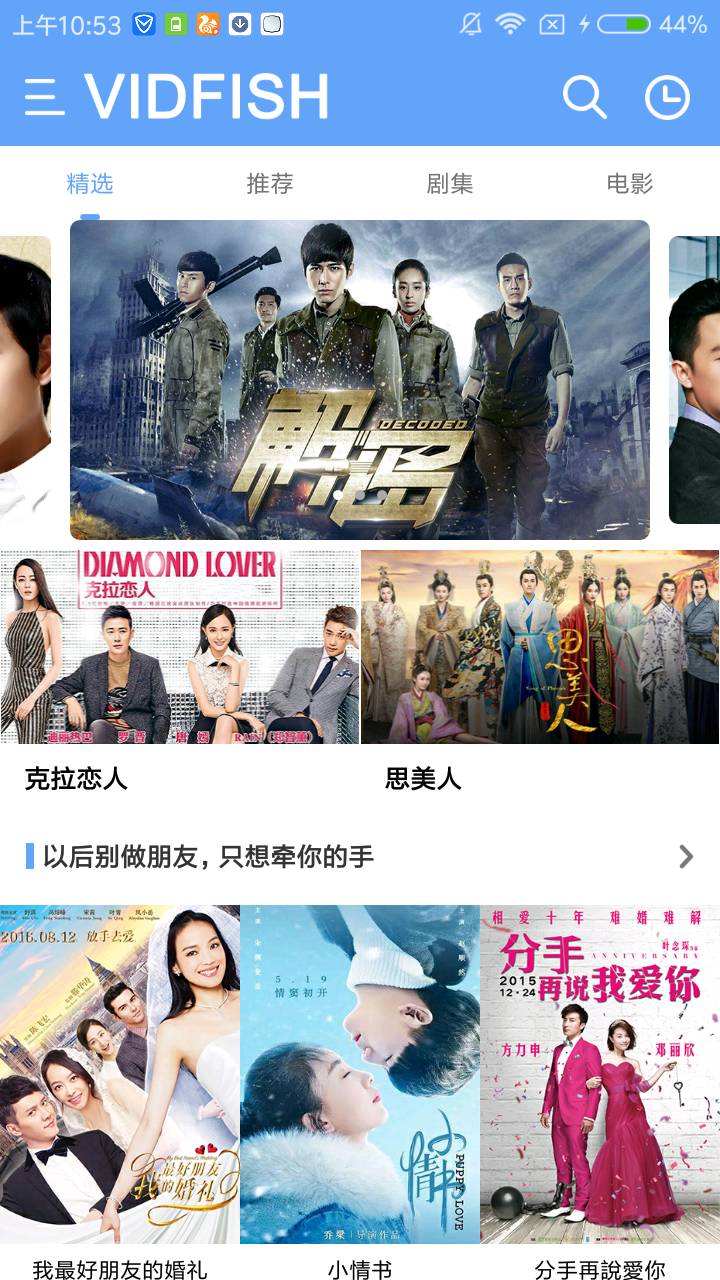Open the movie 小情书
The image size is (720, 1280).
click(x=360, y=1075)
